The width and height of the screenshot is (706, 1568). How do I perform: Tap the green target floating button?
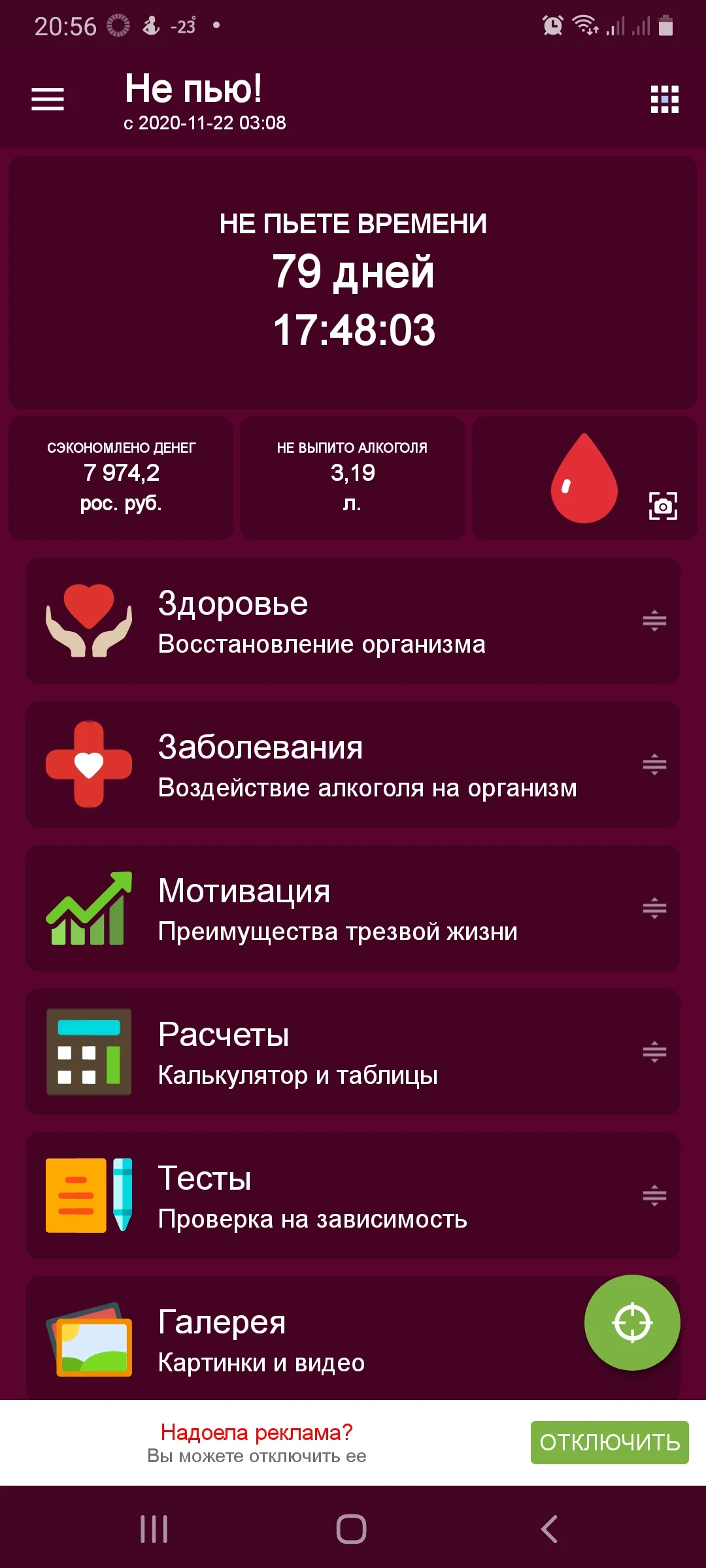(632, 1323)
